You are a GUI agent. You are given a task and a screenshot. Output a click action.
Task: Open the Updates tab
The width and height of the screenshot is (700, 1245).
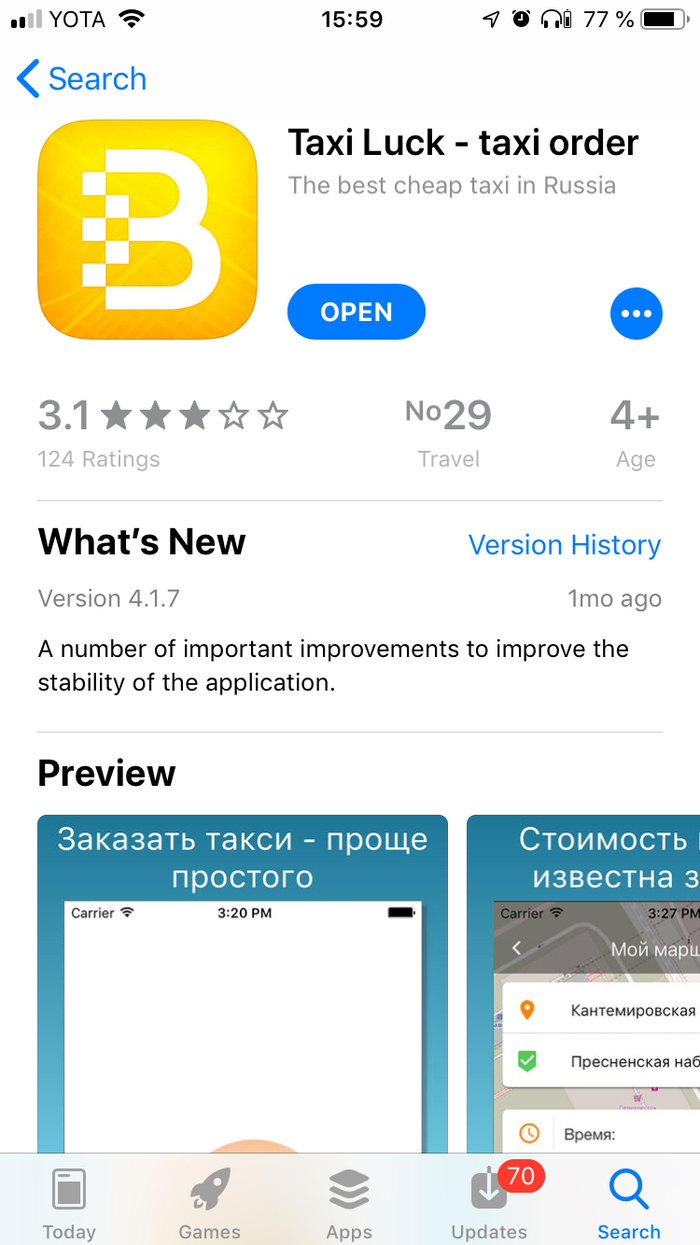tap(489, 1203)
